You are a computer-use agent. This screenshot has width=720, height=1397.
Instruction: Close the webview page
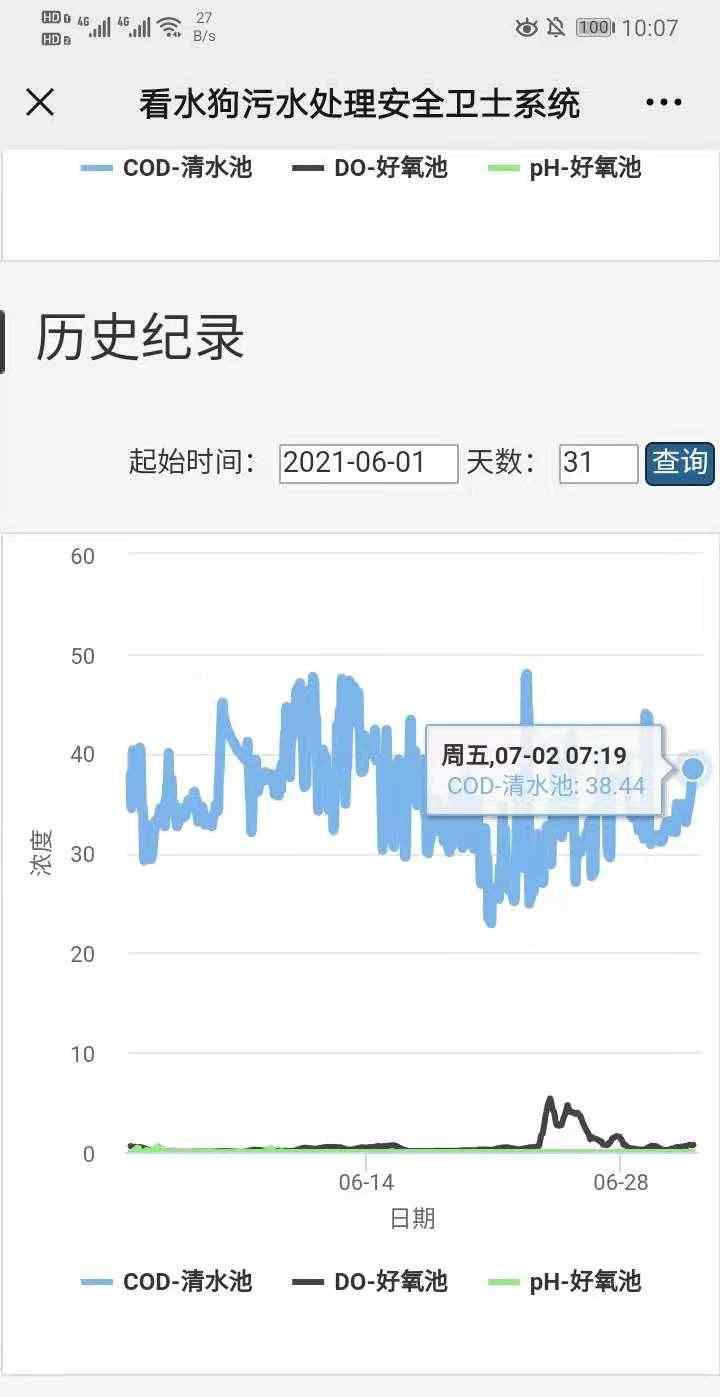click(40, 102)
